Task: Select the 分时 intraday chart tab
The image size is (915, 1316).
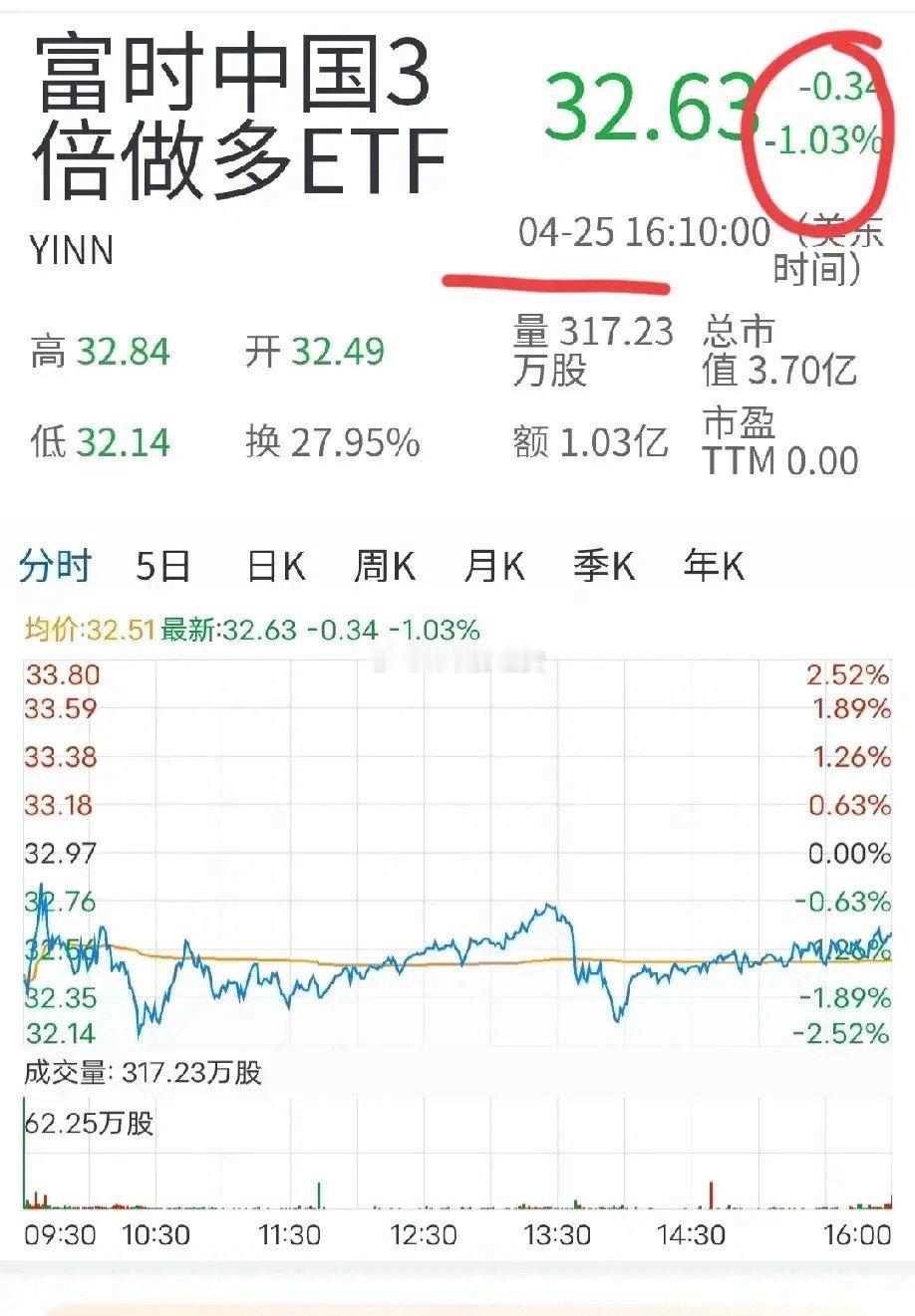Action: pos(56,566)
